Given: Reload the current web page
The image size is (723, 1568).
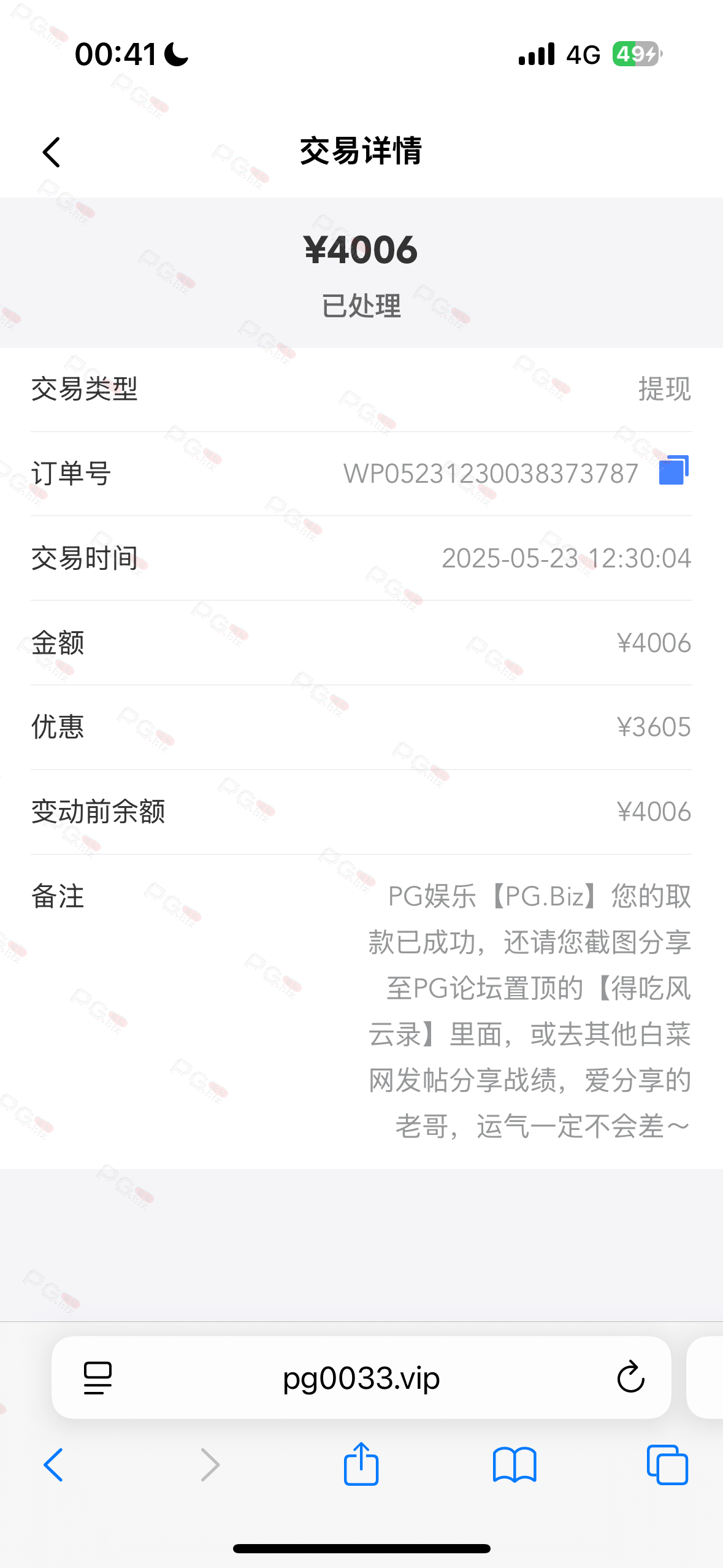Looking at the screenshot, I should [630, 1377].
